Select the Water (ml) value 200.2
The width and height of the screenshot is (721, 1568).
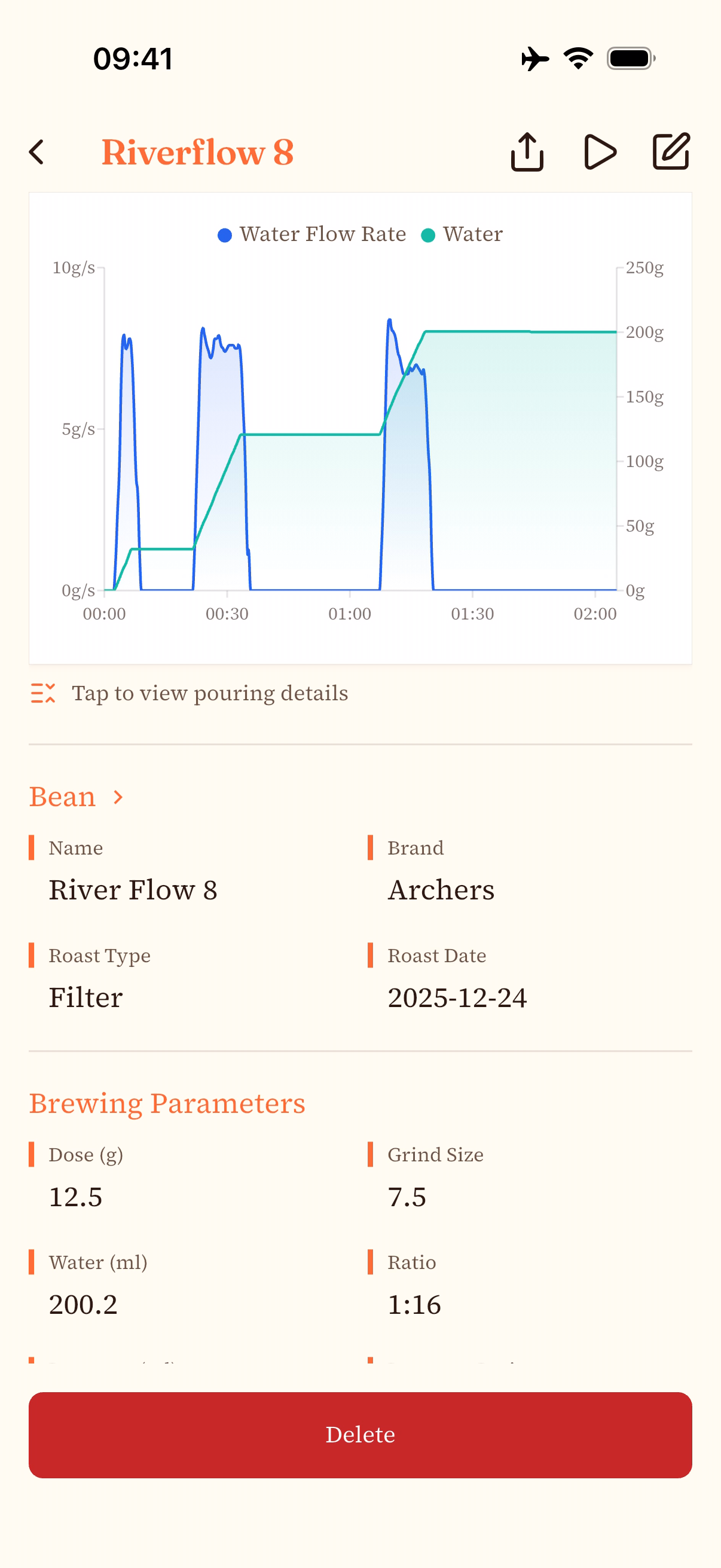[83, 1303]
